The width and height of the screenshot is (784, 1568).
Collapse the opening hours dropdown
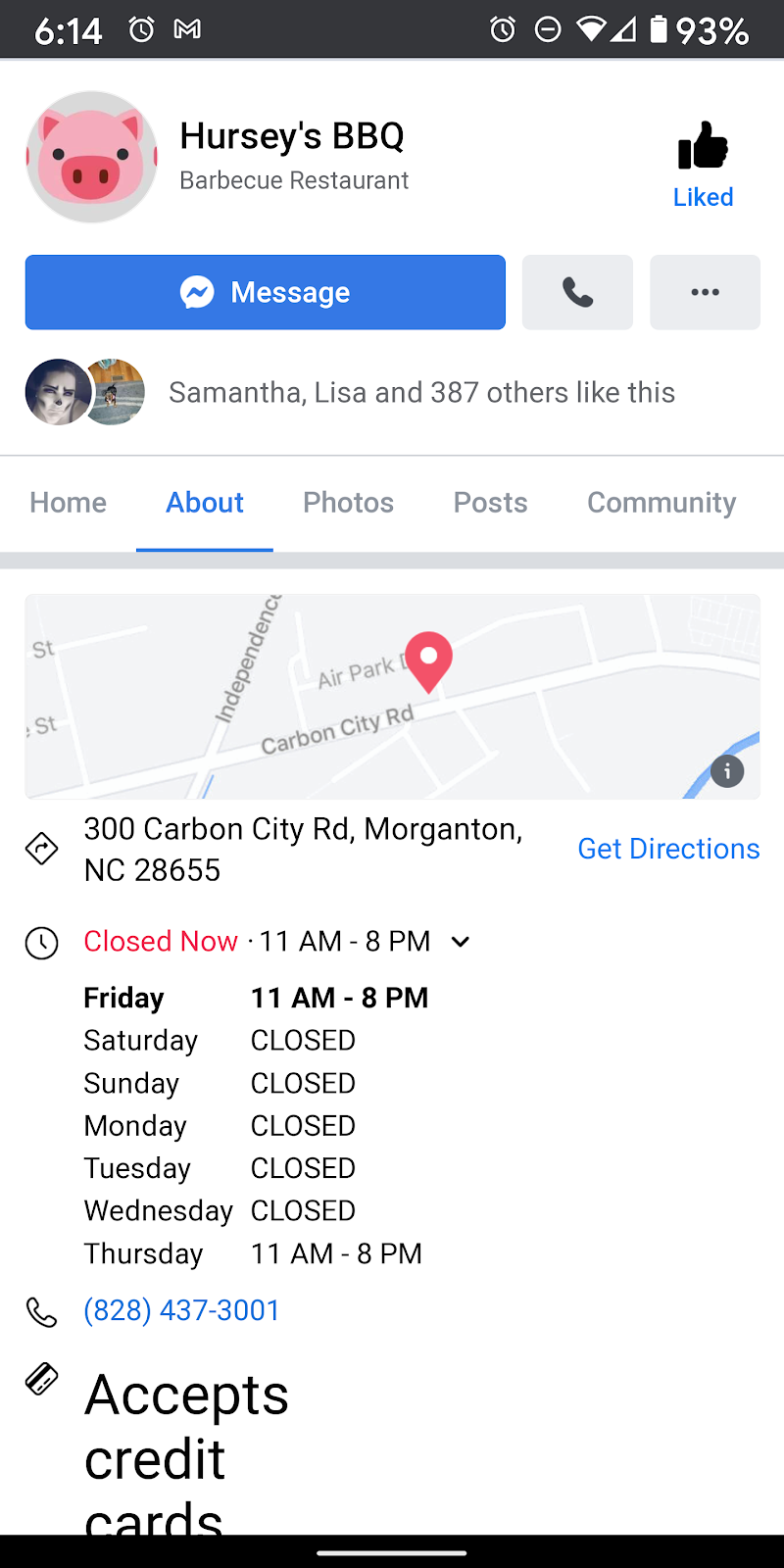[x=461, y=942]
